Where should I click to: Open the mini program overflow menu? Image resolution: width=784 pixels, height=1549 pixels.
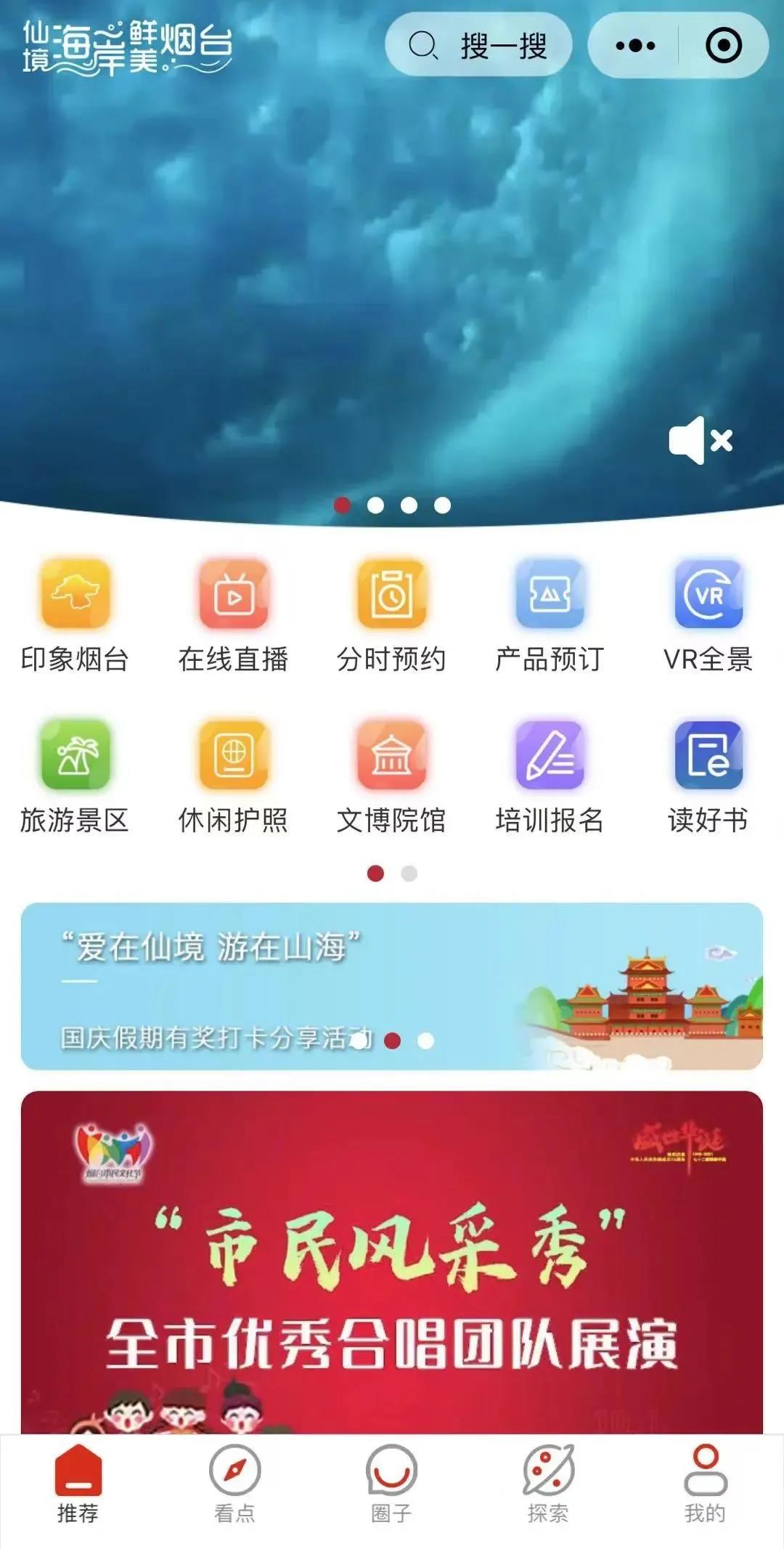pyautogui.click(x=634, y=46)
